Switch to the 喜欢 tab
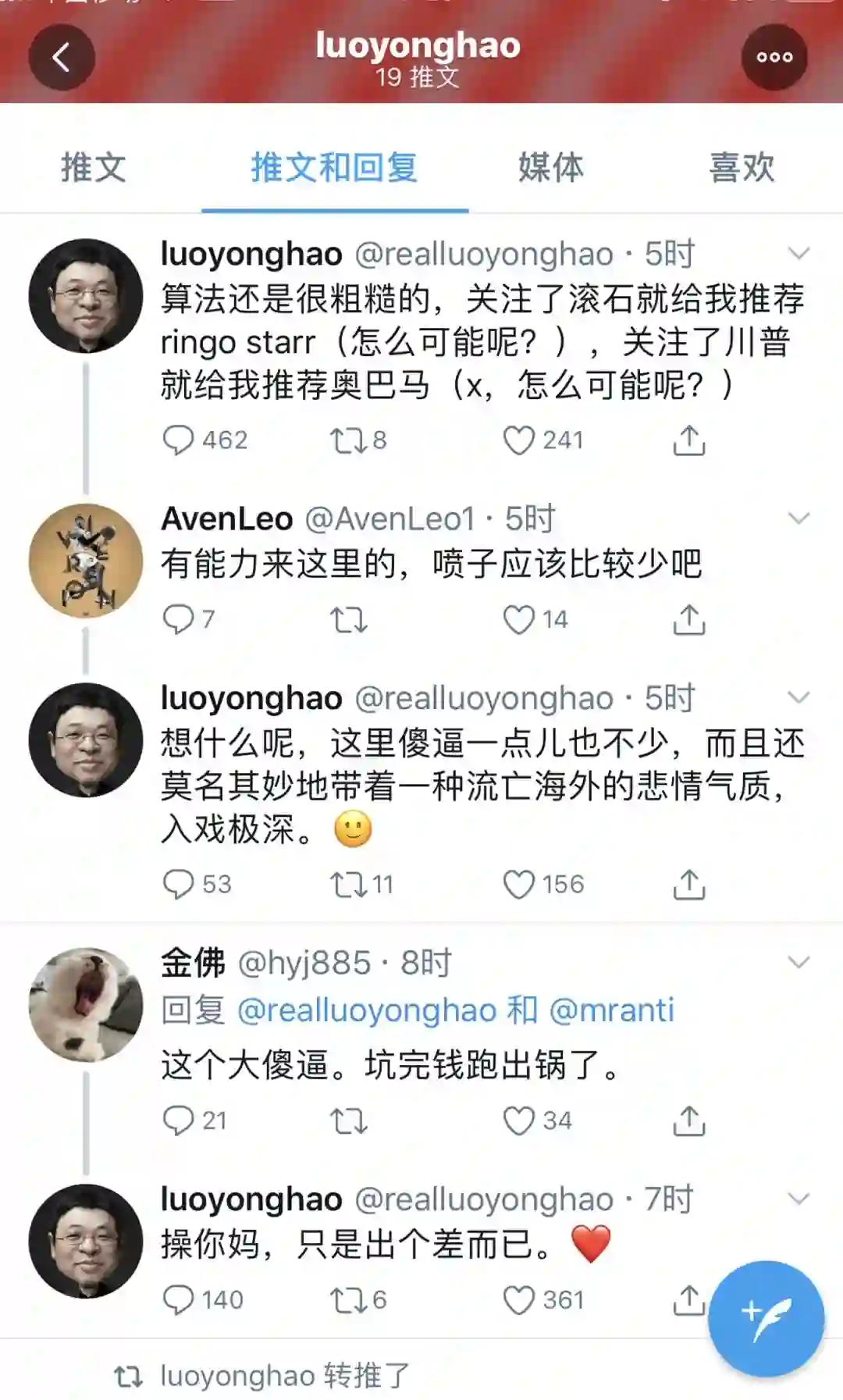Viewport: 843px width, 1400px height. pos(742,167)
